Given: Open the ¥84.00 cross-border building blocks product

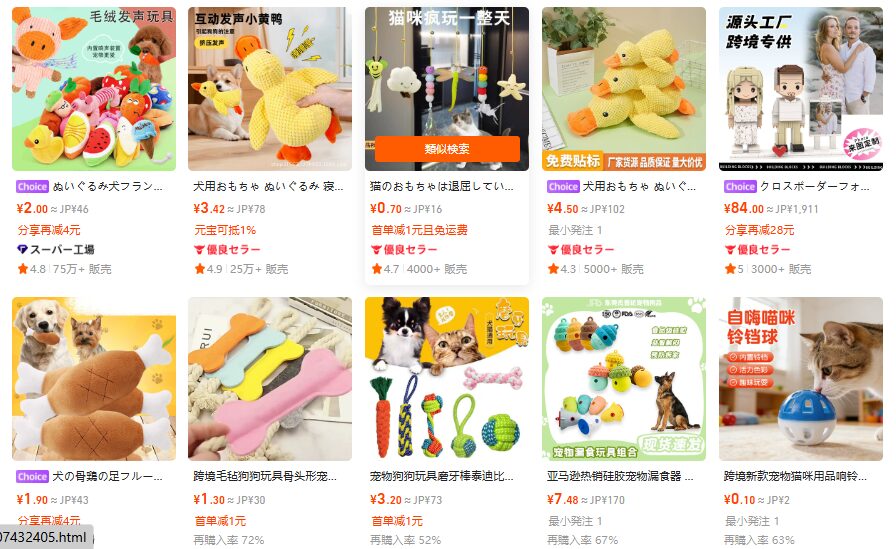Looking at the screenshot, I should [x=801, y=89].
